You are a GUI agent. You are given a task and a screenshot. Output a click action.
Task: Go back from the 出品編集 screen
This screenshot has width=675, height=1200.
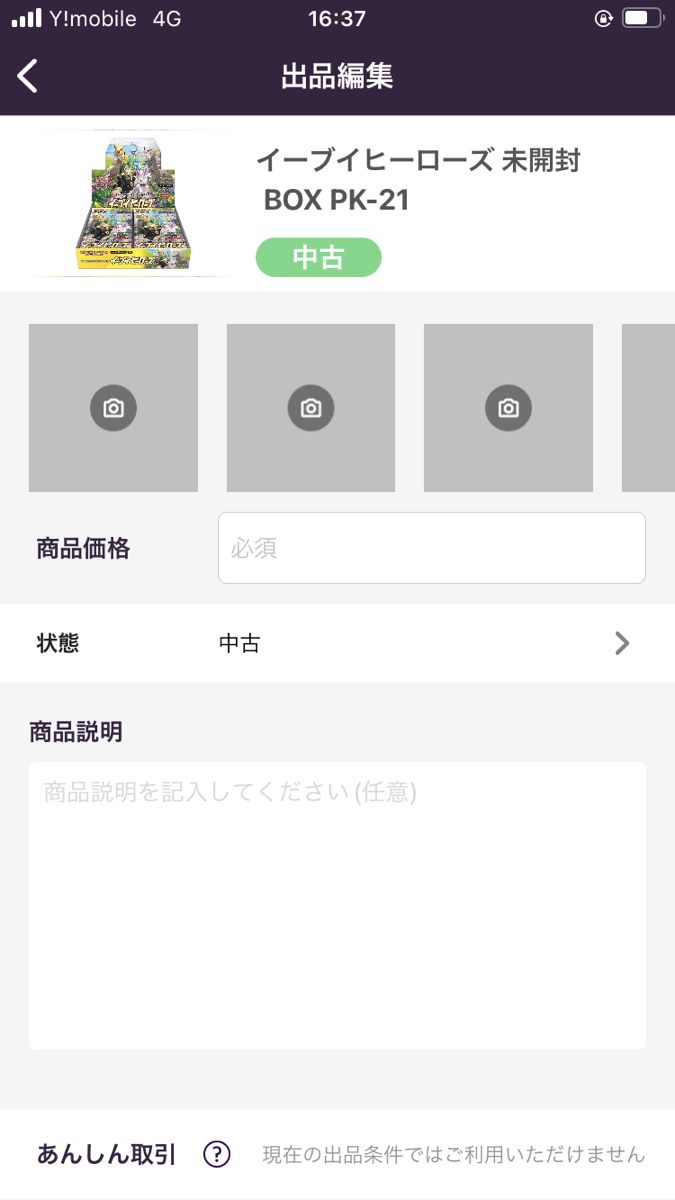click(x=28, y=76)
